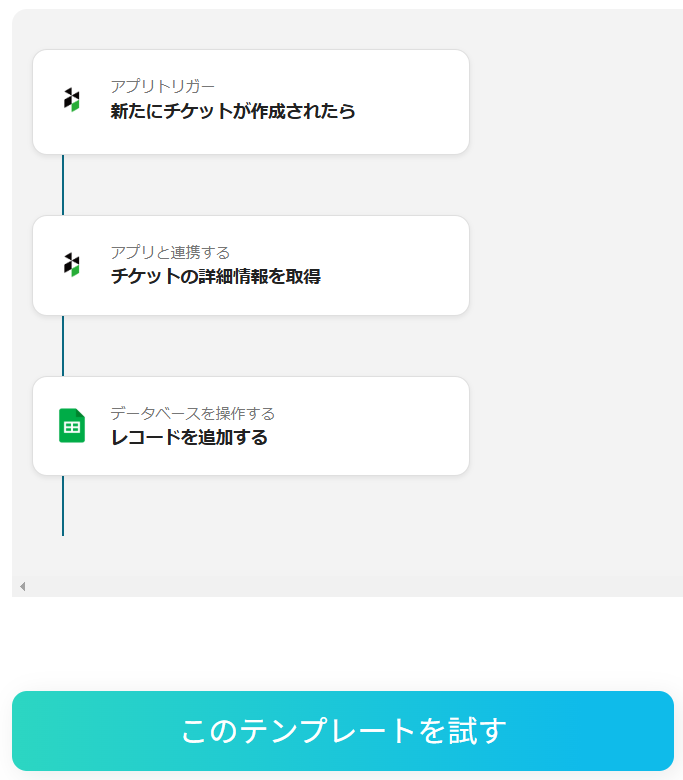Viewport: 683px width, 780px height.
Task: Open the 新たにチケットが作成されたら trigger card
Action: (x=250, y=102)
